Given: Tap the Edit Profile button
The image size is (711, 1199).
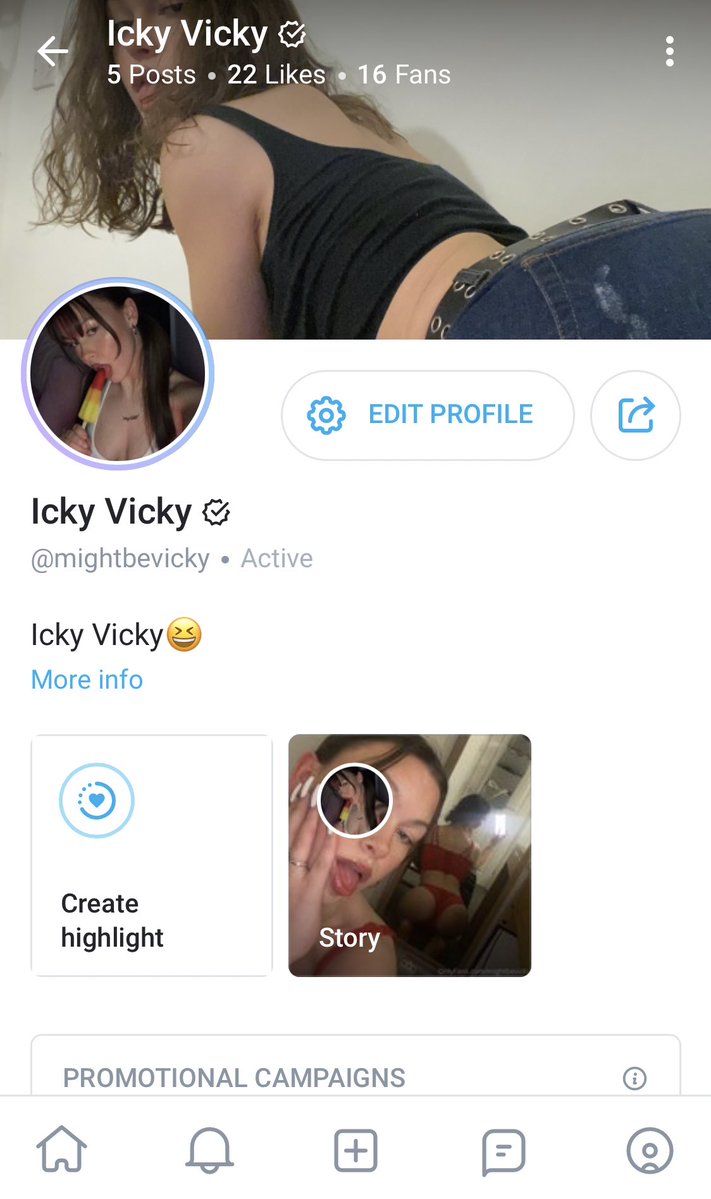Looking at the screenshot, I should (x=427, y=415).
